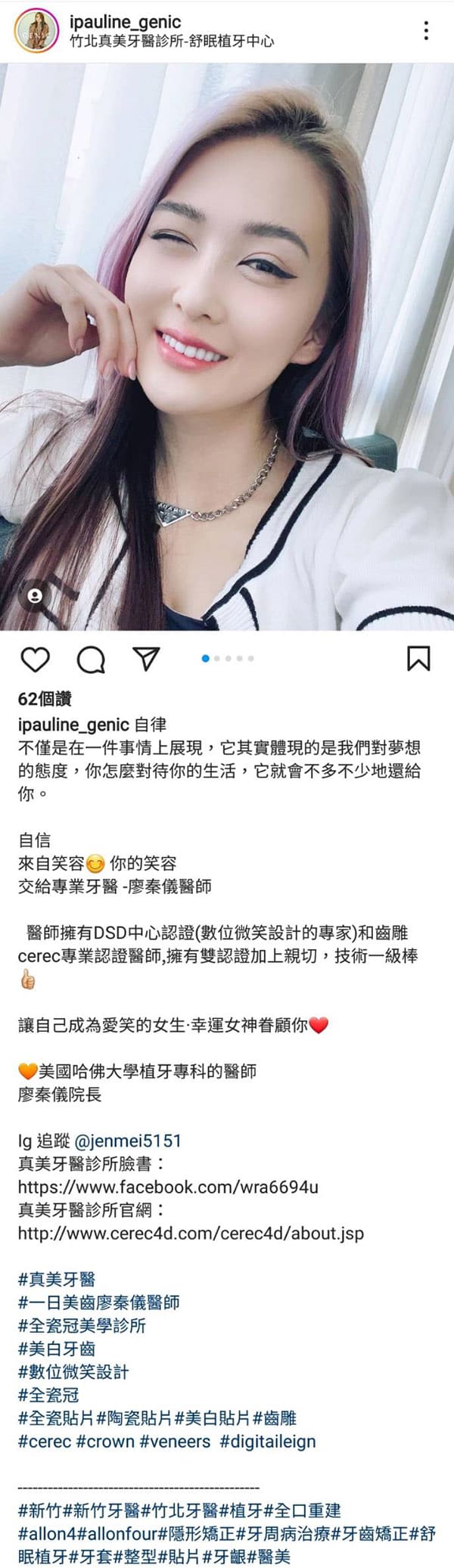Share the post via the paper plane icon

coord(146,659)
